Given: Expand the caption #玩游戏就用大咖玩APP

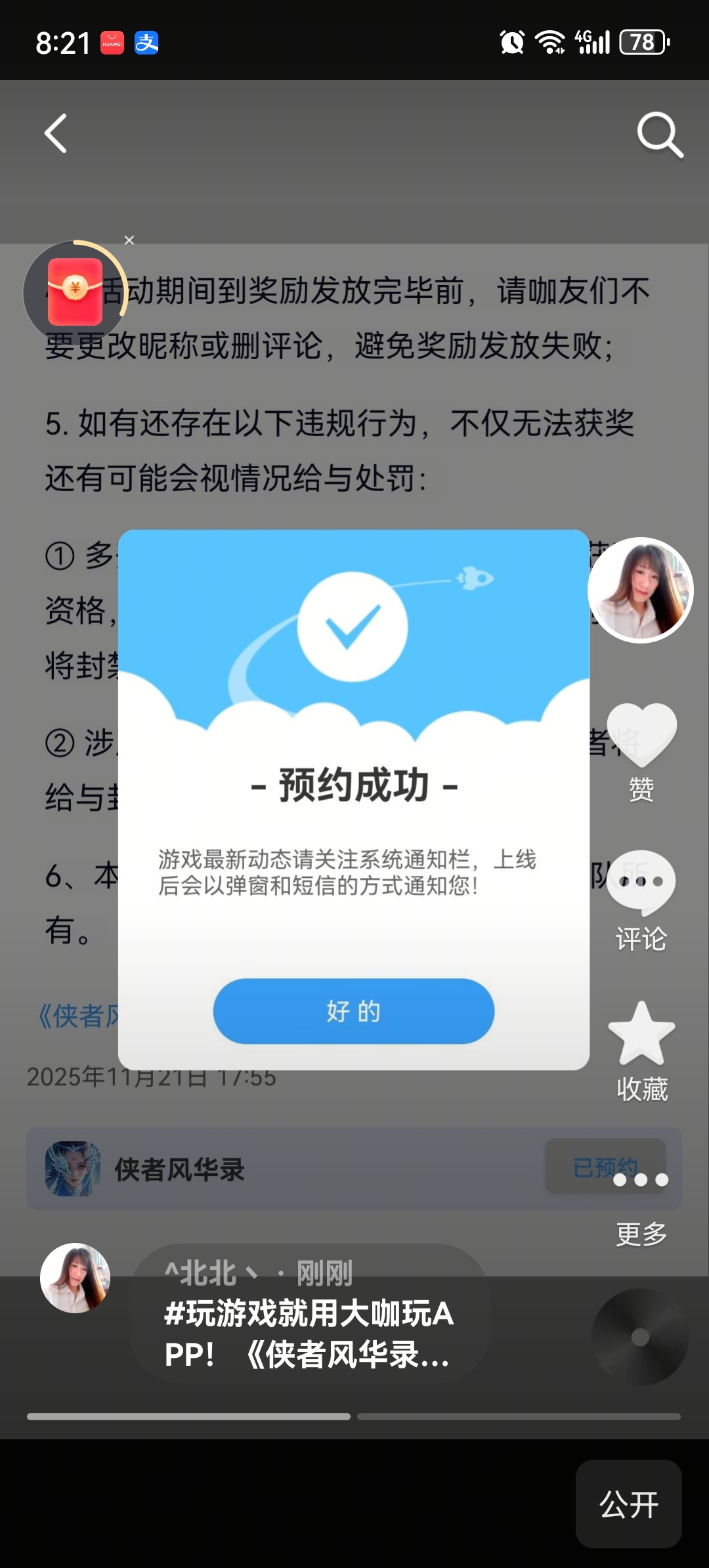Looking at the screenshot, I should click(309, 1334).
